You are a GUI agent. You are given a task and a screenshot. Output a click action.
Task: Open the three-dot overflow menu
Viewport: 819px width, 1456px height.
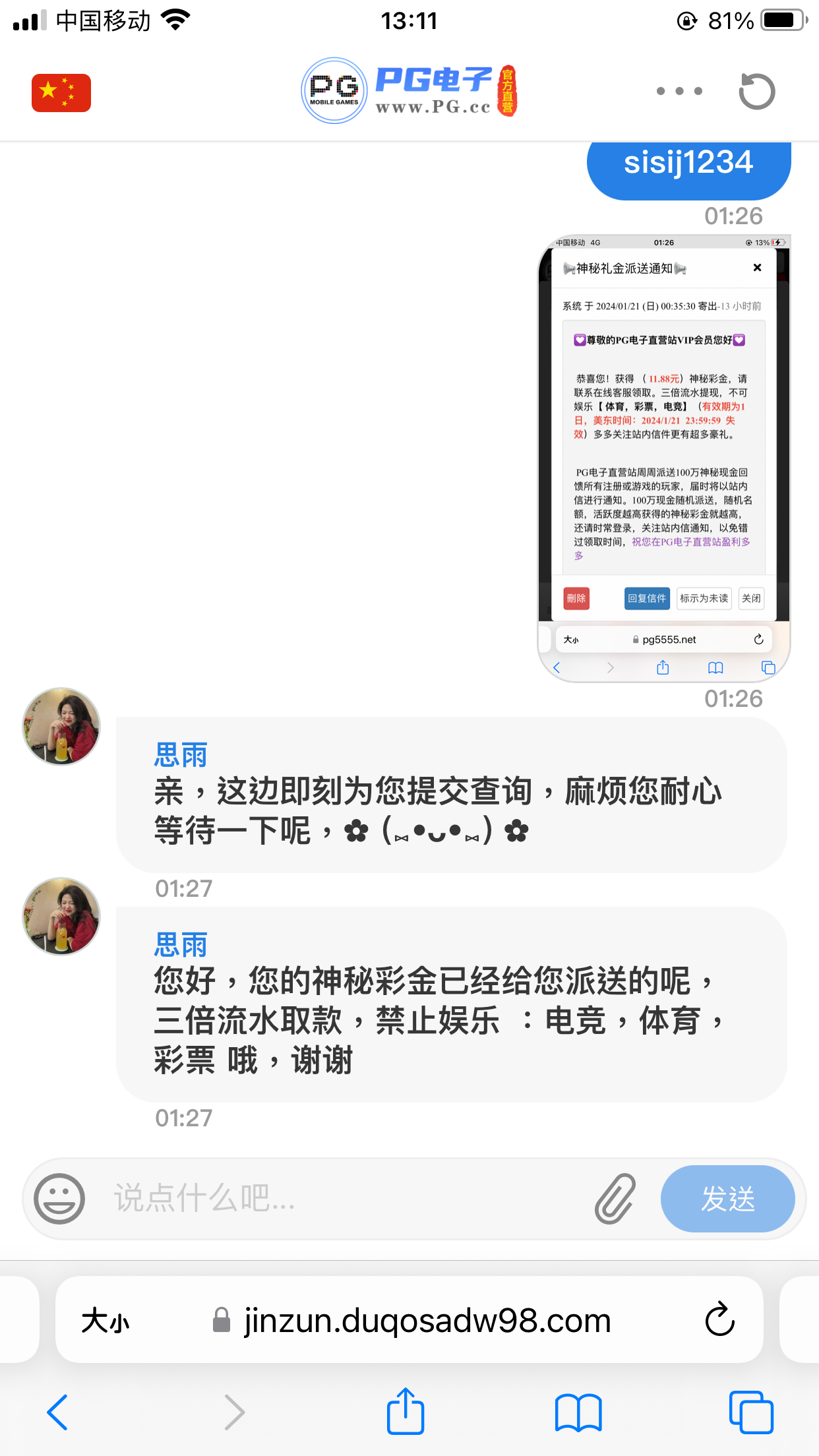[679, 92]
